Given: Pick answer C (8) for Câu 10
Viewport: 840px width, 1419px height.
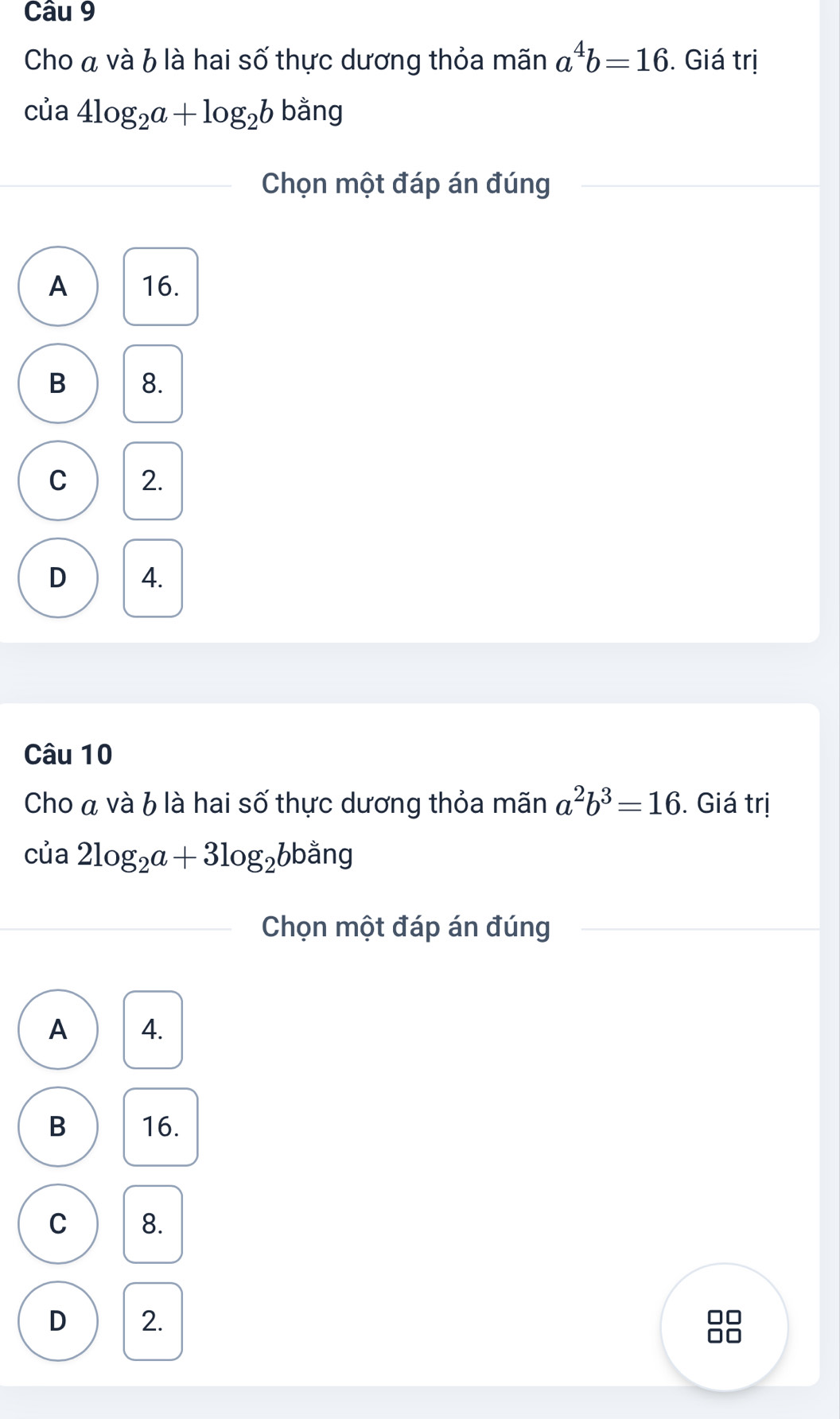Looking at the screenshot, I should coord(58,1223).
